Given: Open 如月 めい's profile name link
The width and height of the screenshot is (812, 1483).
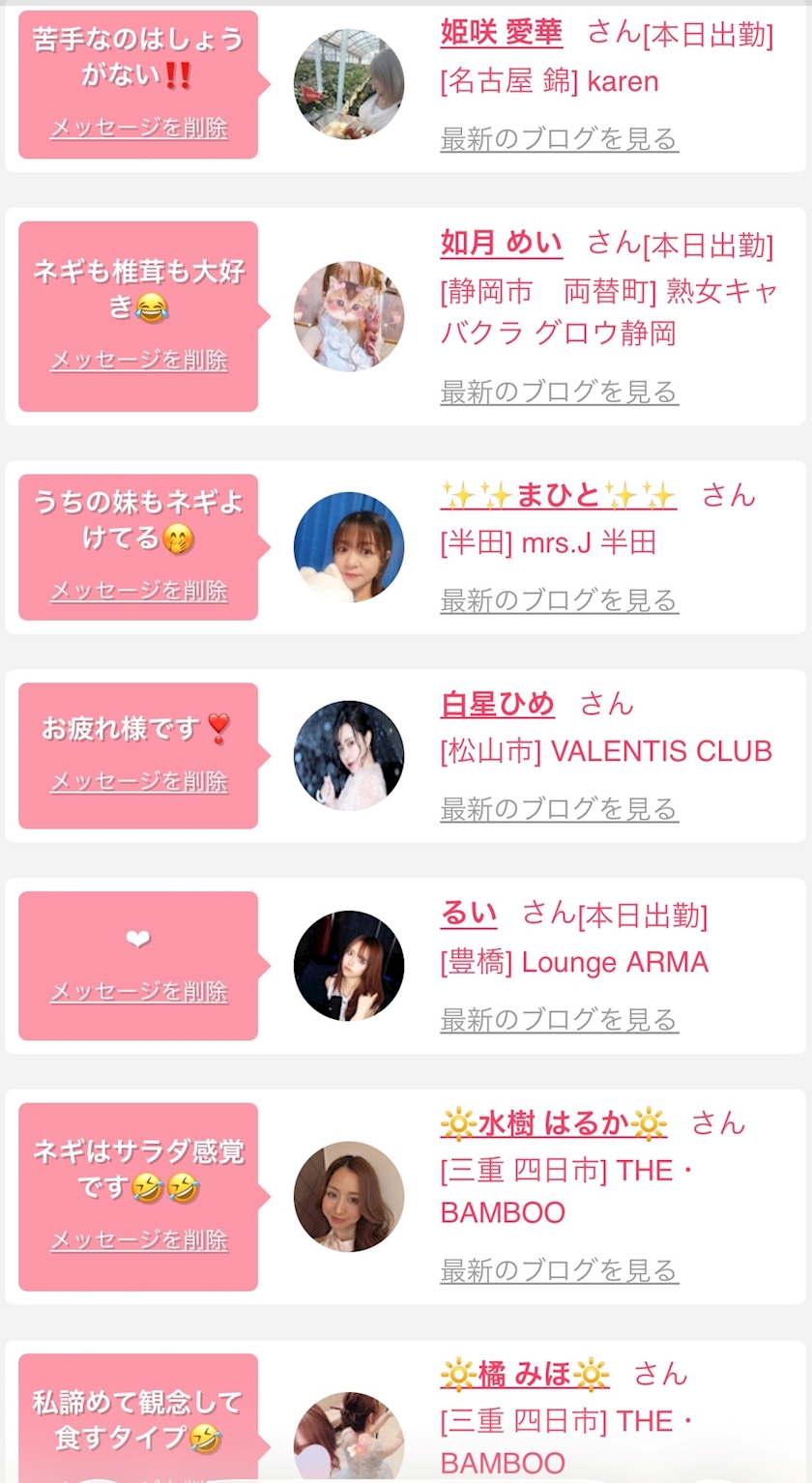Looking at the screenshot, I should coord(501,243).
